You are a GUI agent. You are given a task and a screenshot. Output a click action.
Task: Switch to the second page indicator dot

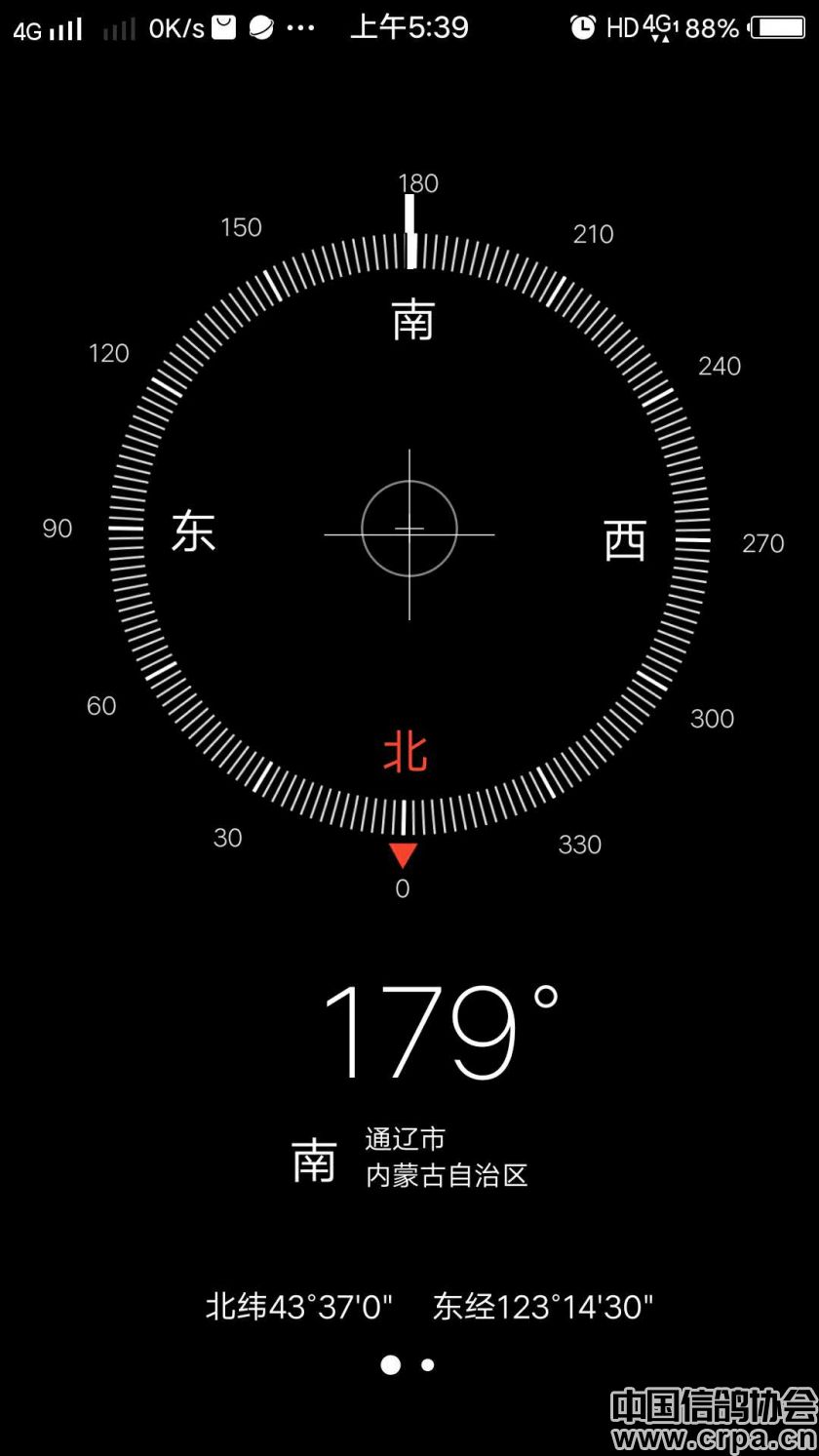click(x=427, y=1364)
